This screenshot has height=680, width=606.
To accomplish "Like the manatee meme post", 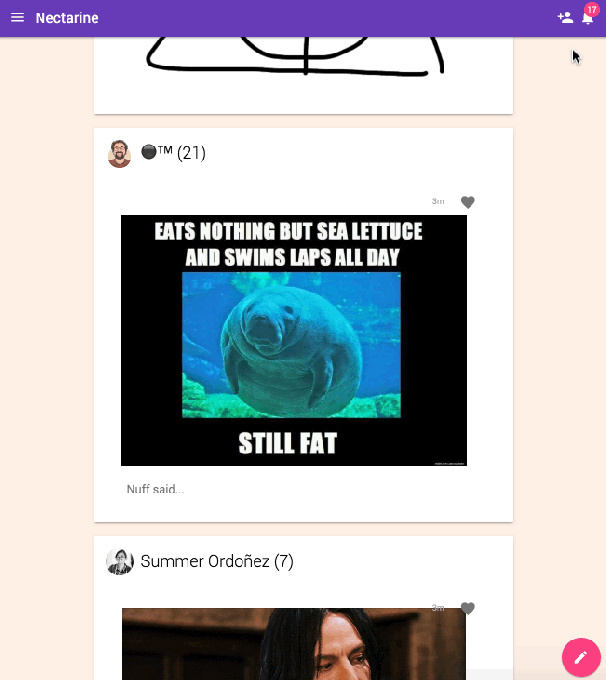I will pos(467,202).
